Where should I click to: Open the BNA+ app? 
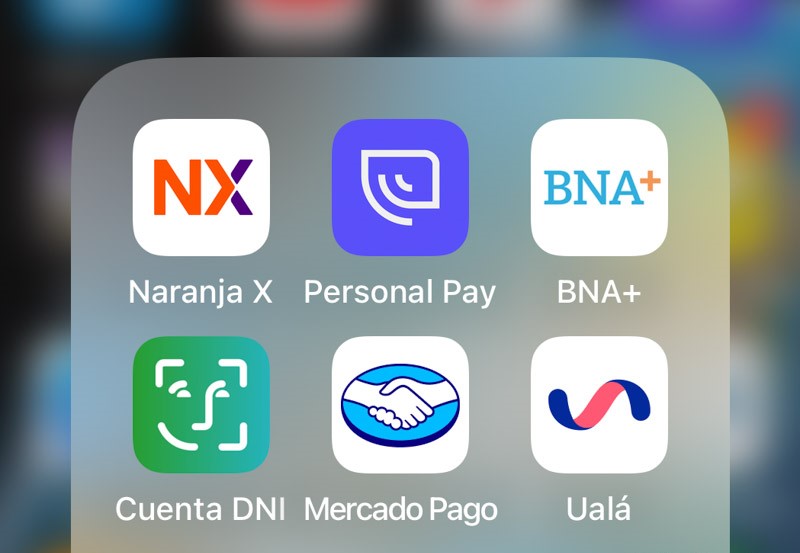599,187
